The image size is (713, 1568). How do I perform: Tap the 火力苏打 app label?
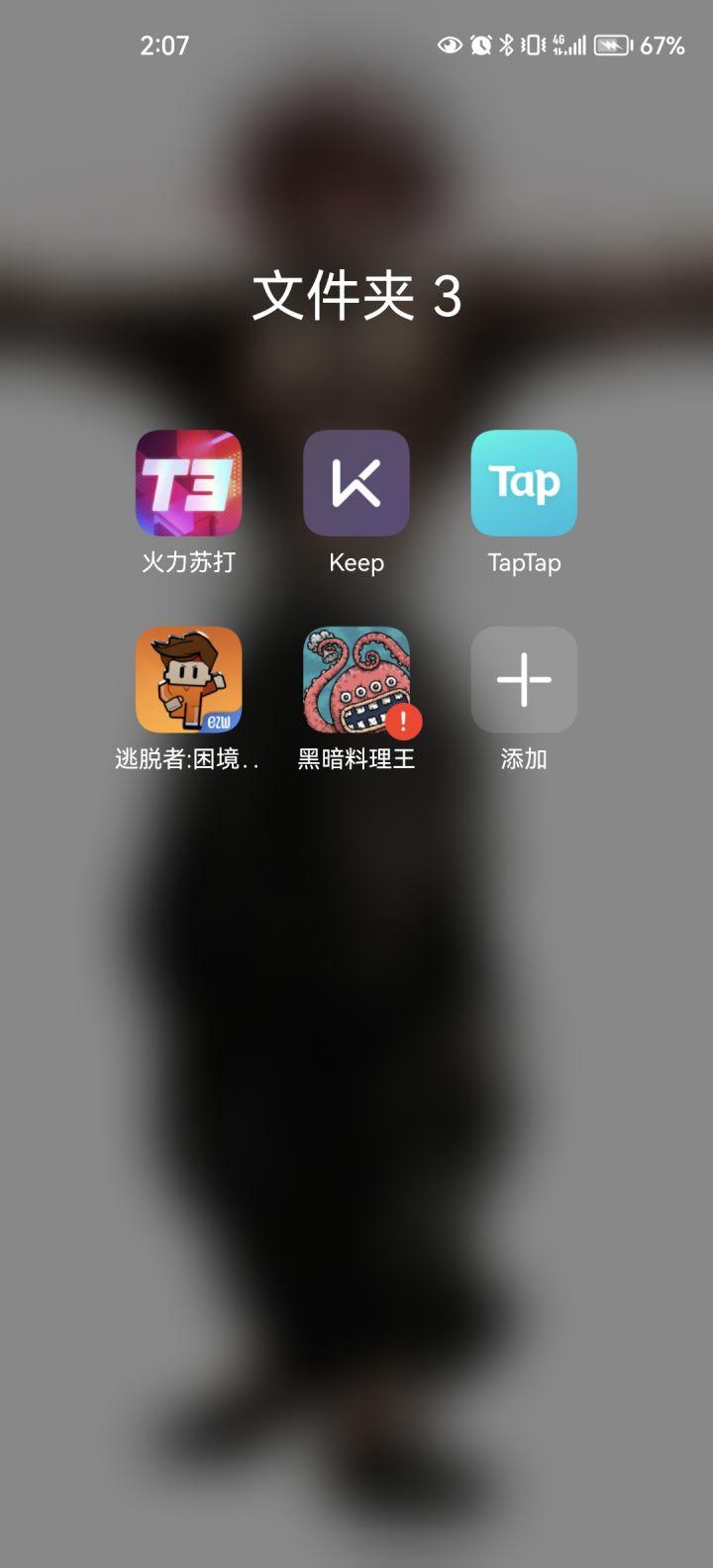(x=188, y=562)
